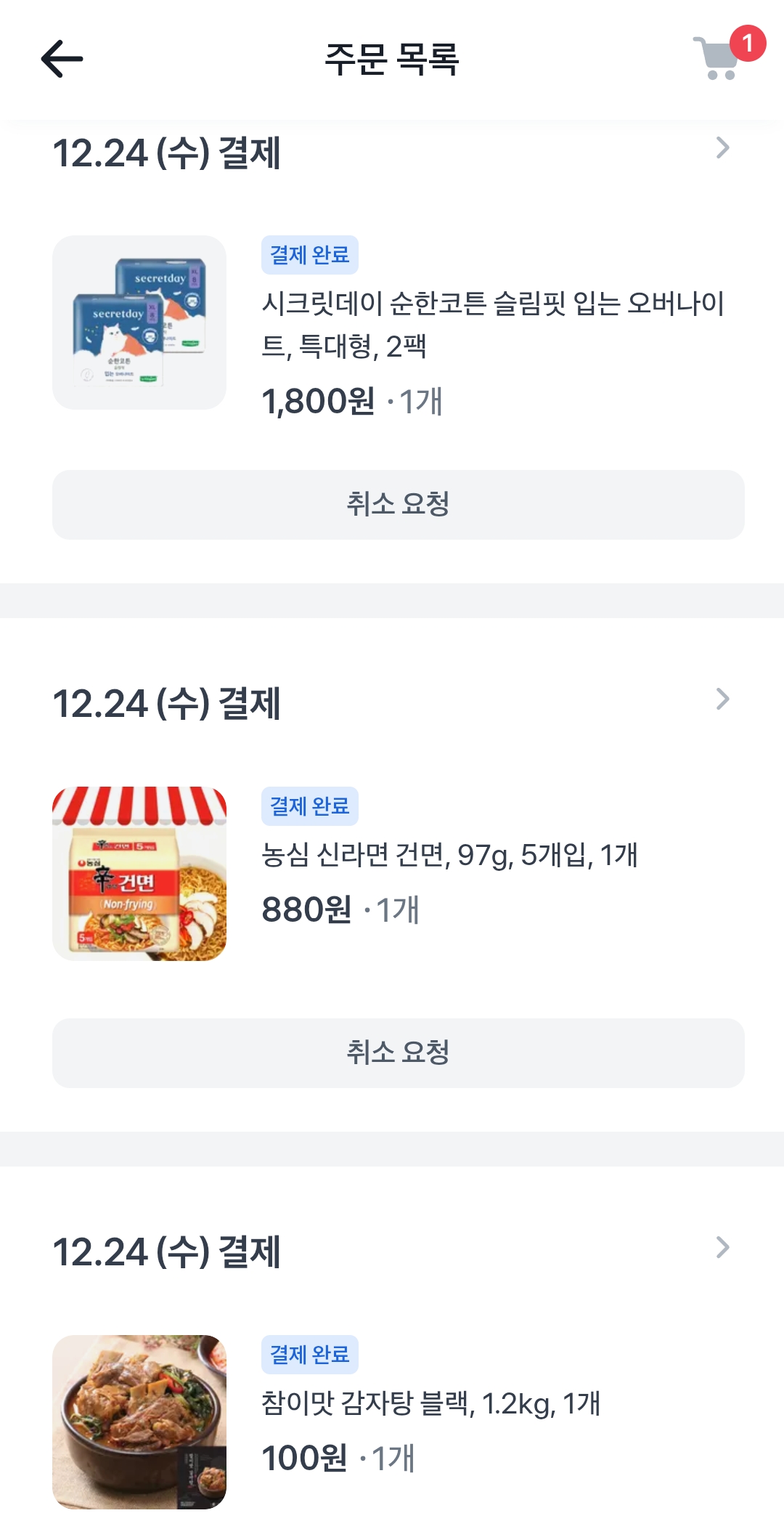Request cancellation of the Secretday pads order
Viewport: 784px width, 1529px height.
(x=398, y=505)
